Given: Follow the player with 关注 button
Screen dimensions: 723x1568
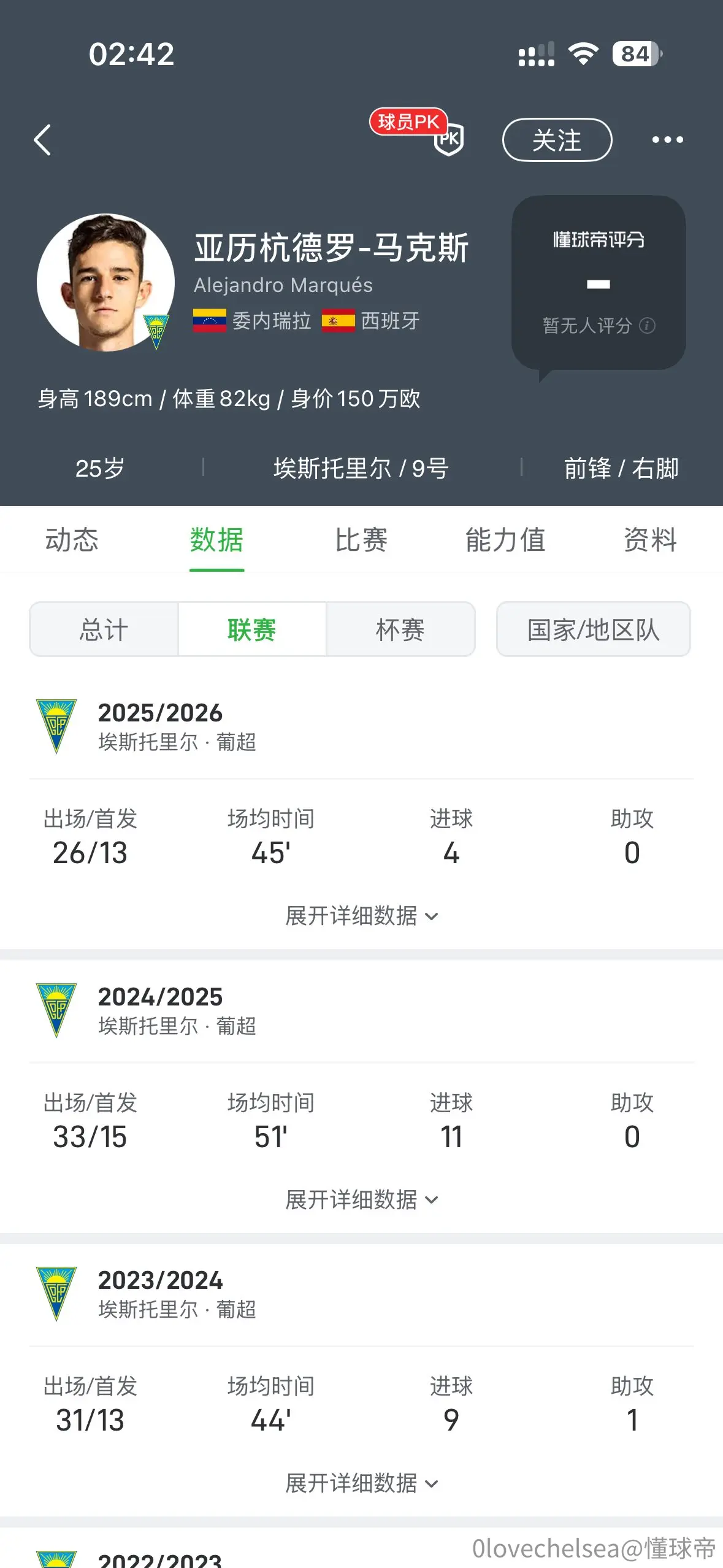Looking at the screenshot, I should coord(557,140).
